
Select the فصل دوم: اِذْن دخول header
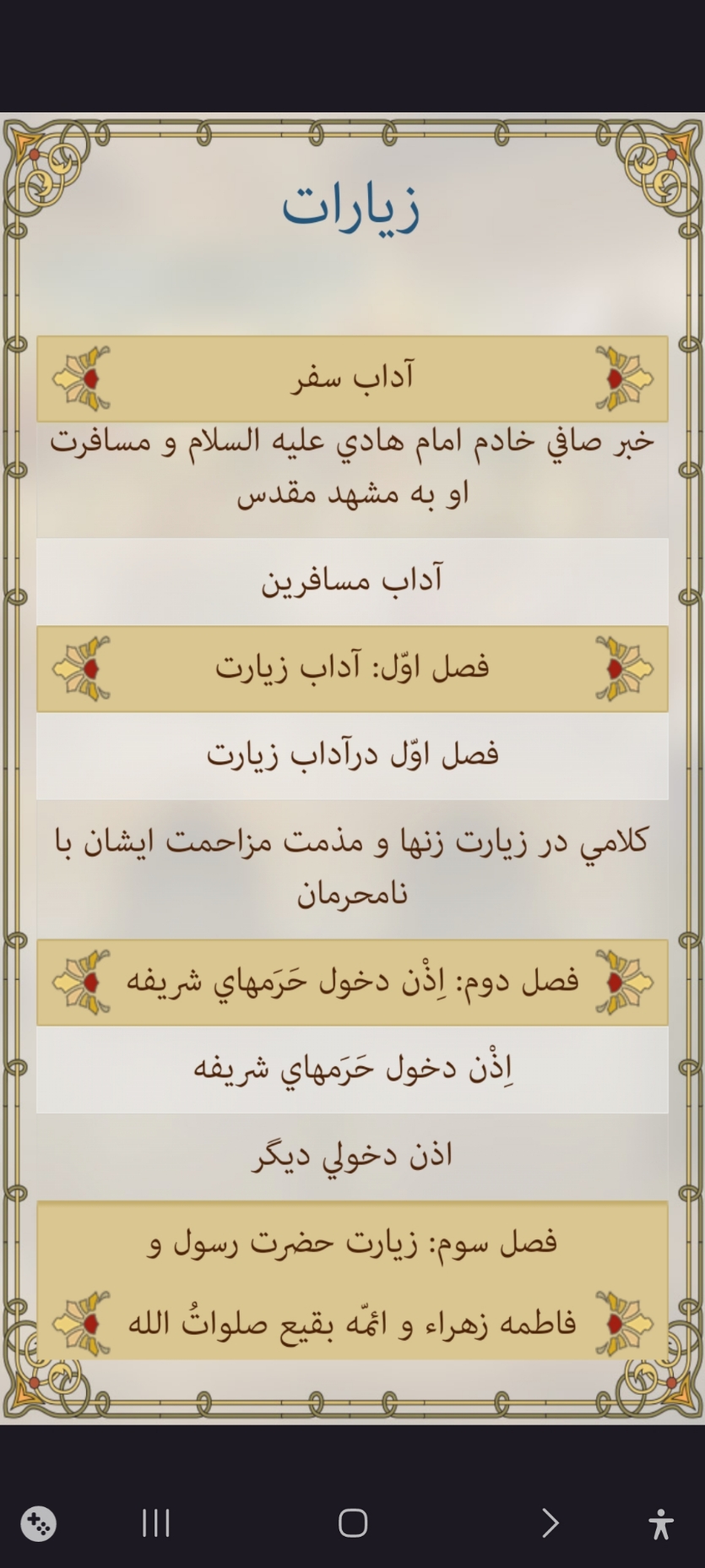point(352,982)
